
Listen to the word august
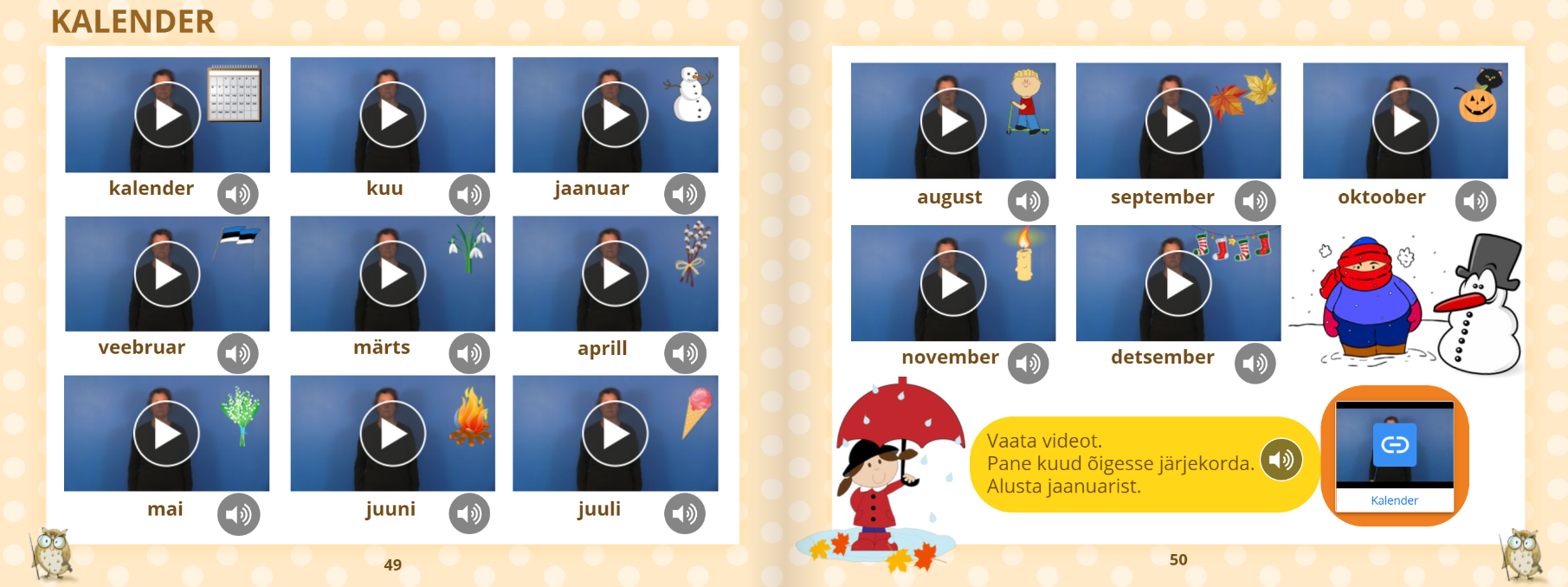pyautogui.click(x=1028, y=202)
